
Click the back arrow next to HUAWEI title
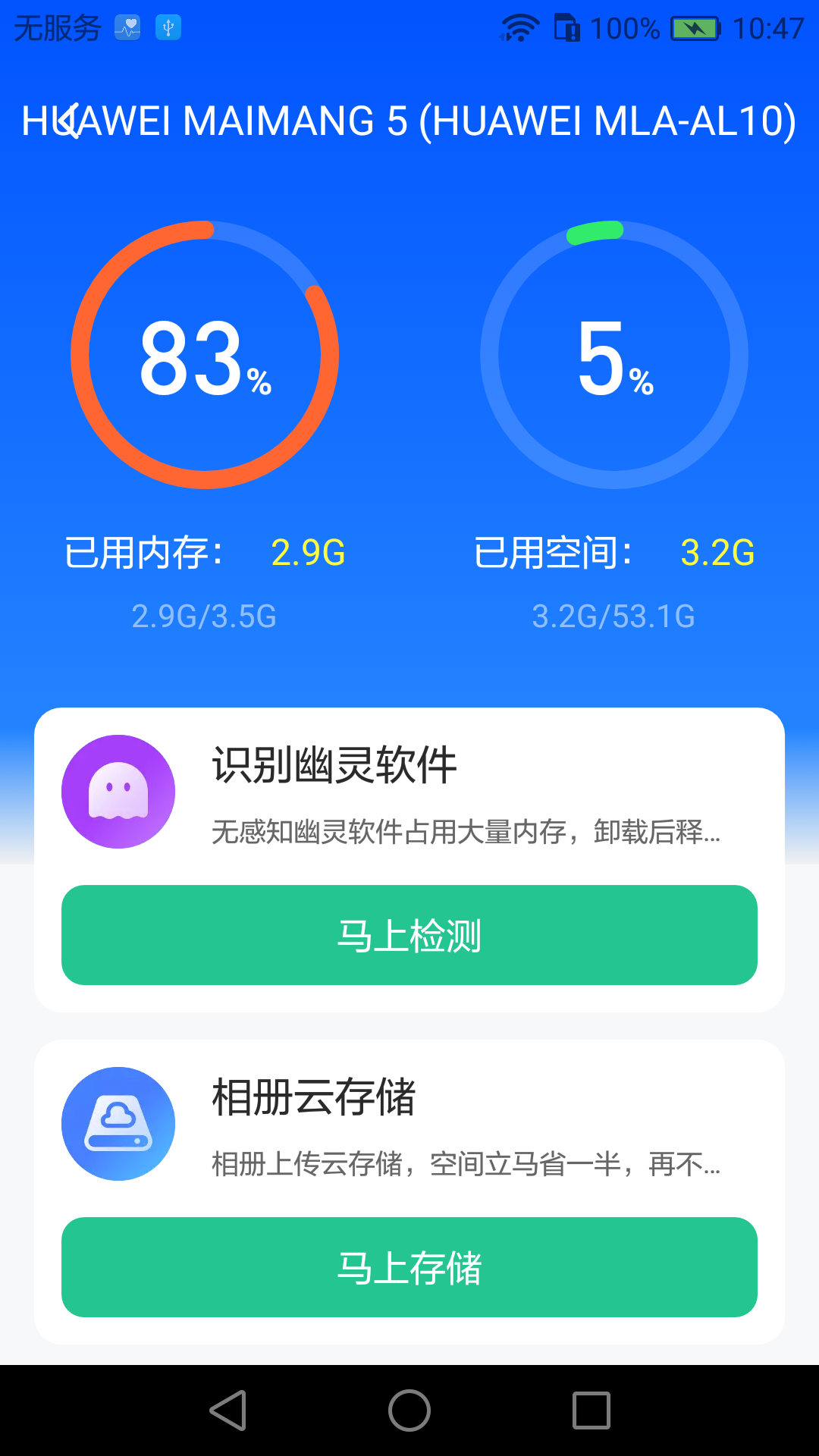pos(69,121)
